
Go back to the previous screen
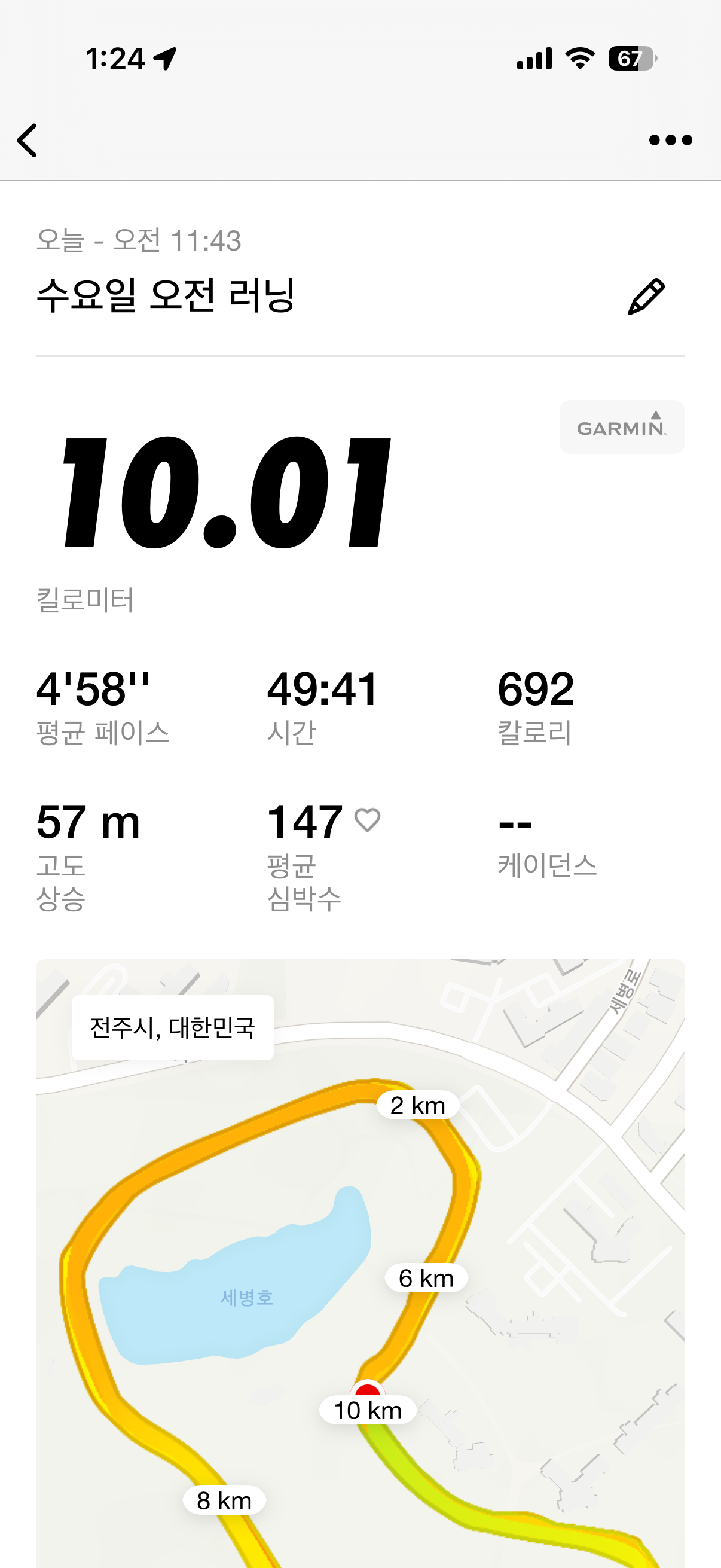coord(28,141)
